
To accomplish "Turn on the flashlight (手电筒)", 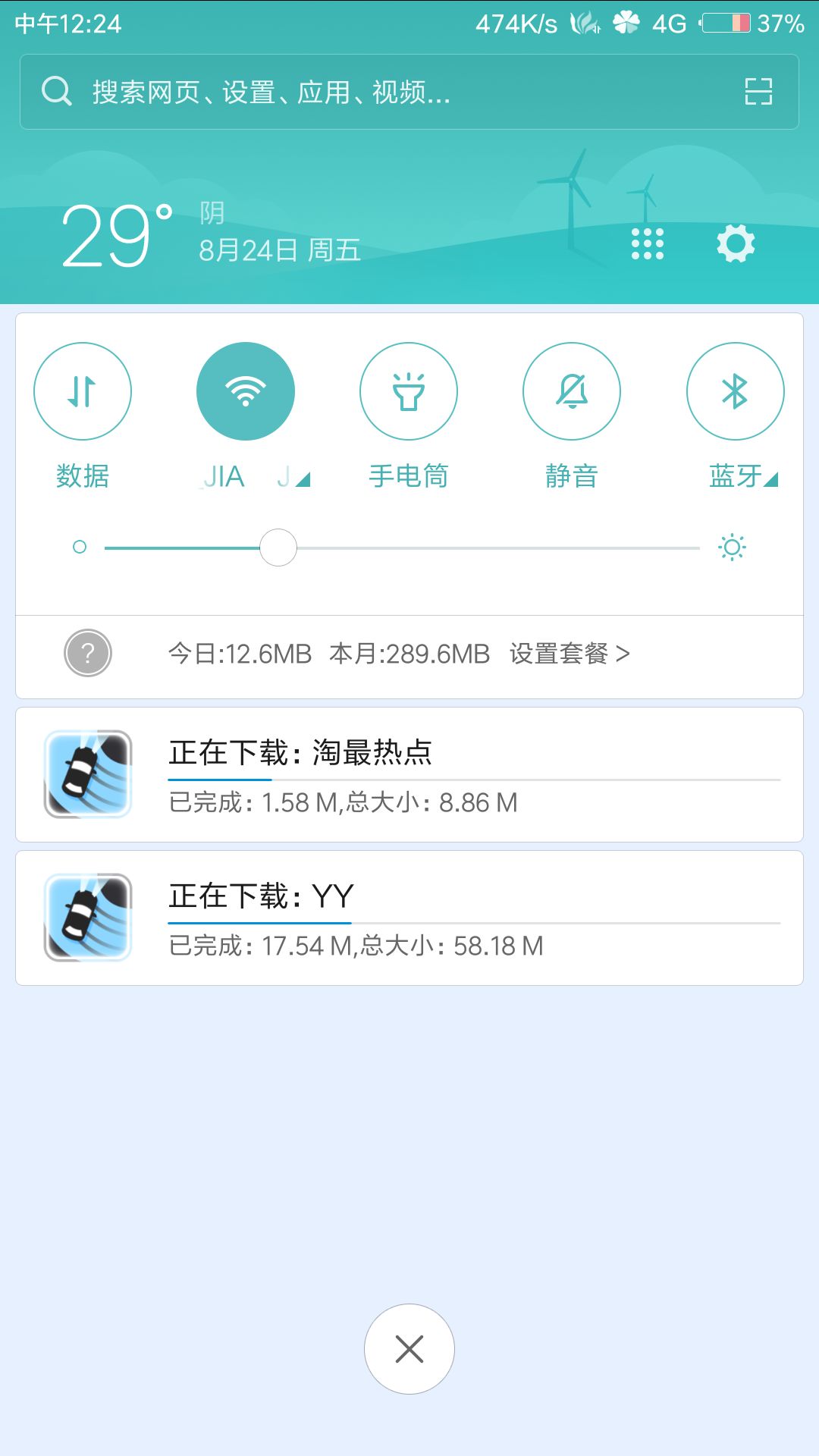I will point(409,391).
